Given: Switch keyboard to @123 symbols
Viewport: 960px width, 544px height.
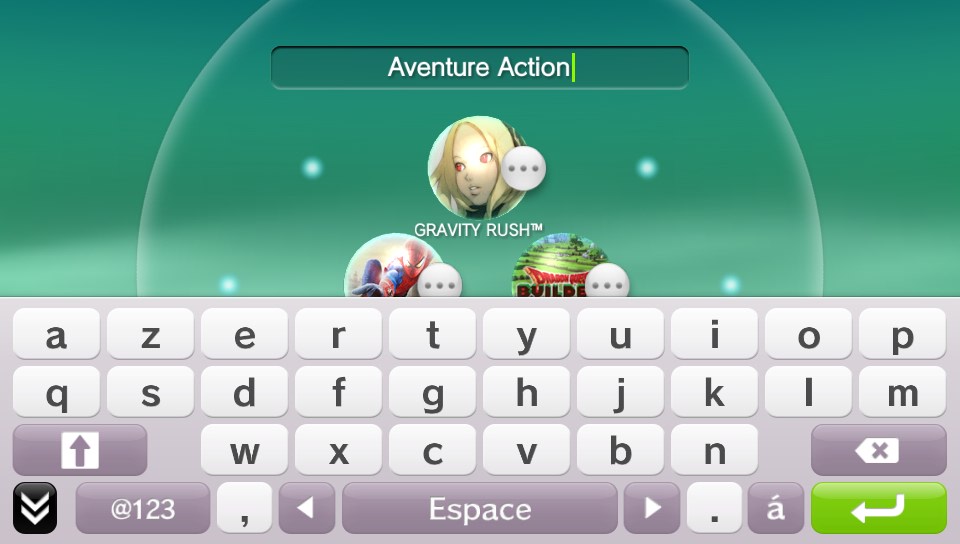Looking at the screenshot, I should 143,508.
